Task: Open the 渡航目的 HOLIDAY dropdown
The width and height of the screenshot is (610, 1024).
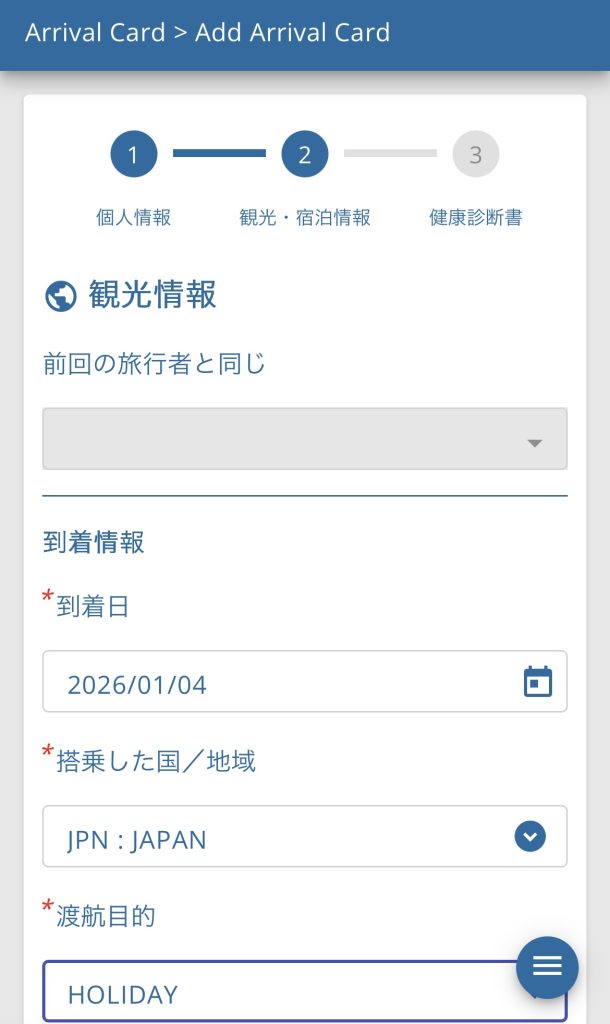Action: tap(280, 993)
